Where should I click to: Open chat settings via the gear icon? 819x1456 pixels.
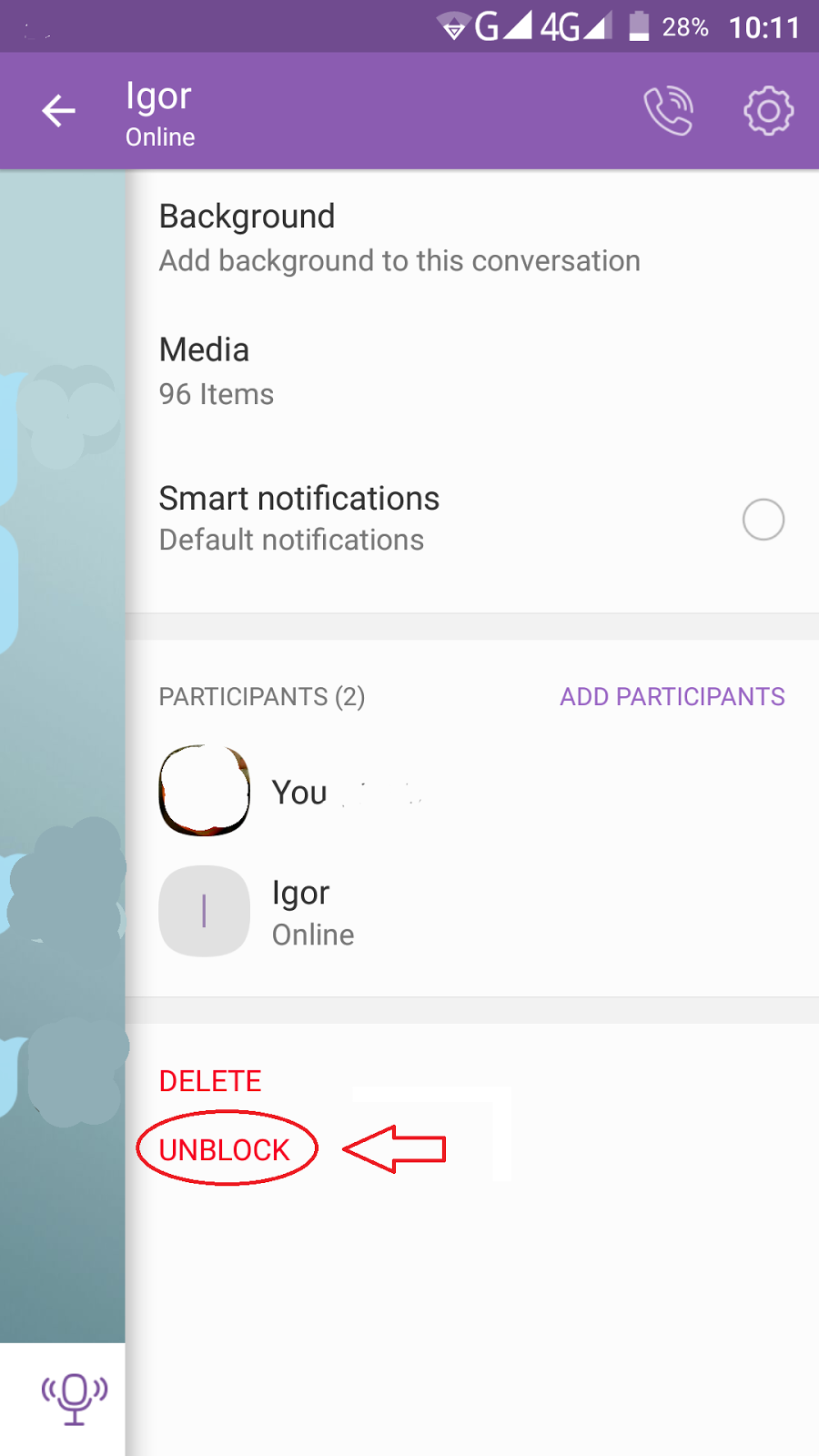click(767, 110)
